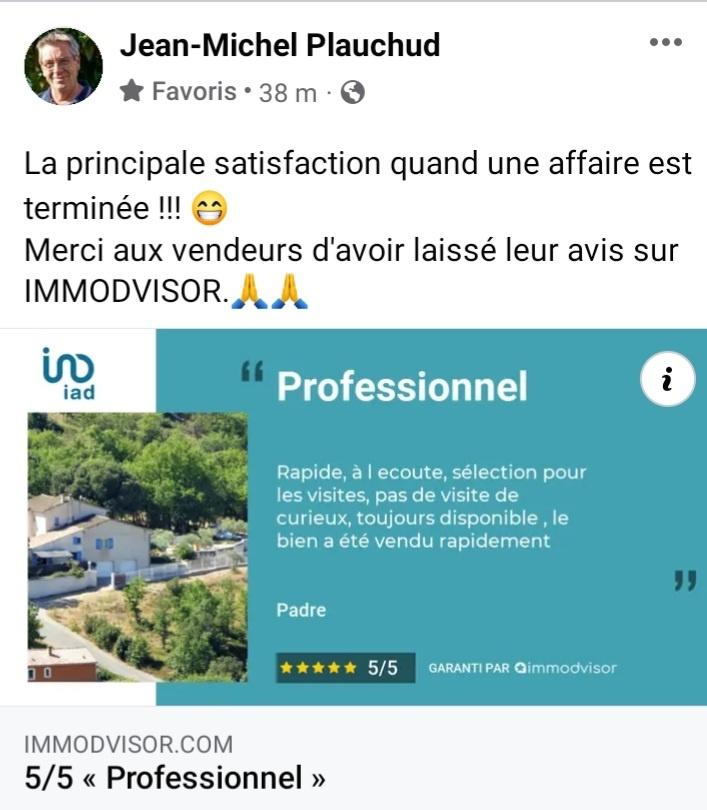The height and width of the screenshot is (810, 707).
Task: Open Jean-Michel Plauchud's profile picture
Action: [x=63, y=66]
